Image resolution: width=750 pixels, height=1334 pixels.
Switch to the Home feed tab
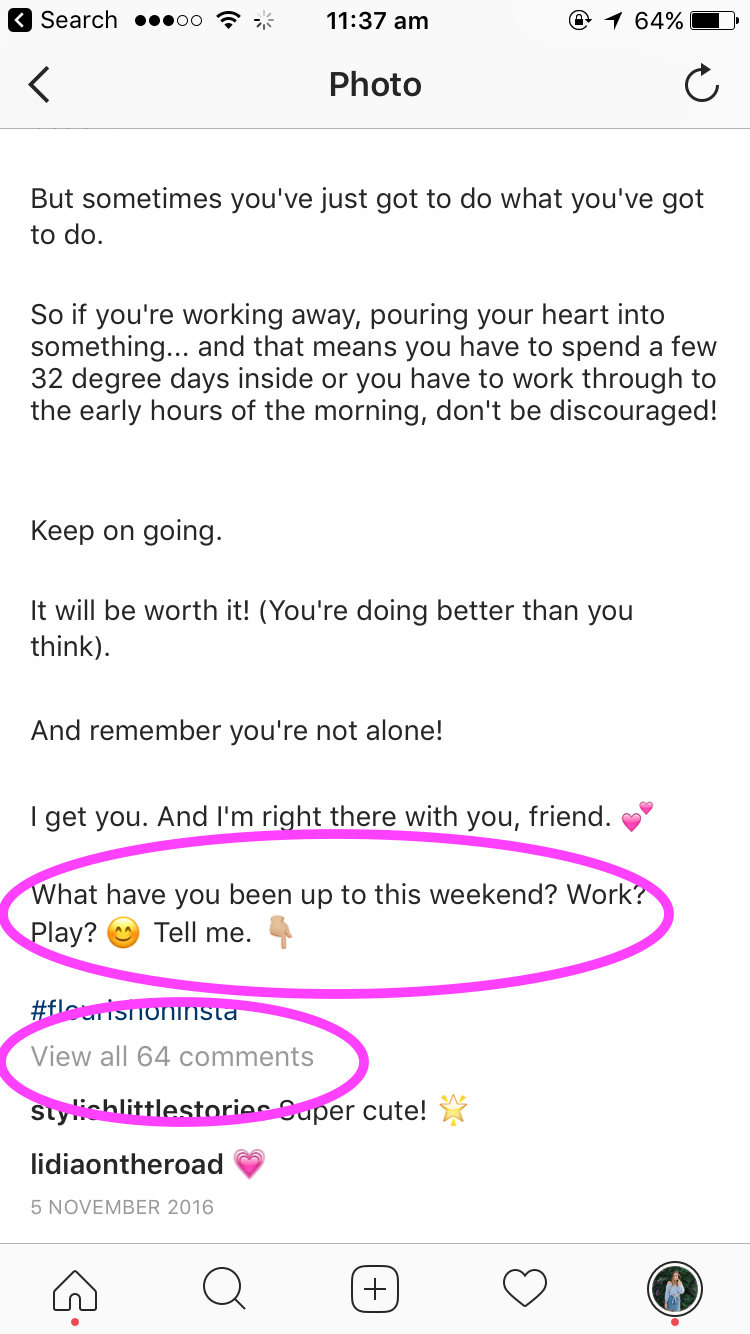coord(75,1288)
